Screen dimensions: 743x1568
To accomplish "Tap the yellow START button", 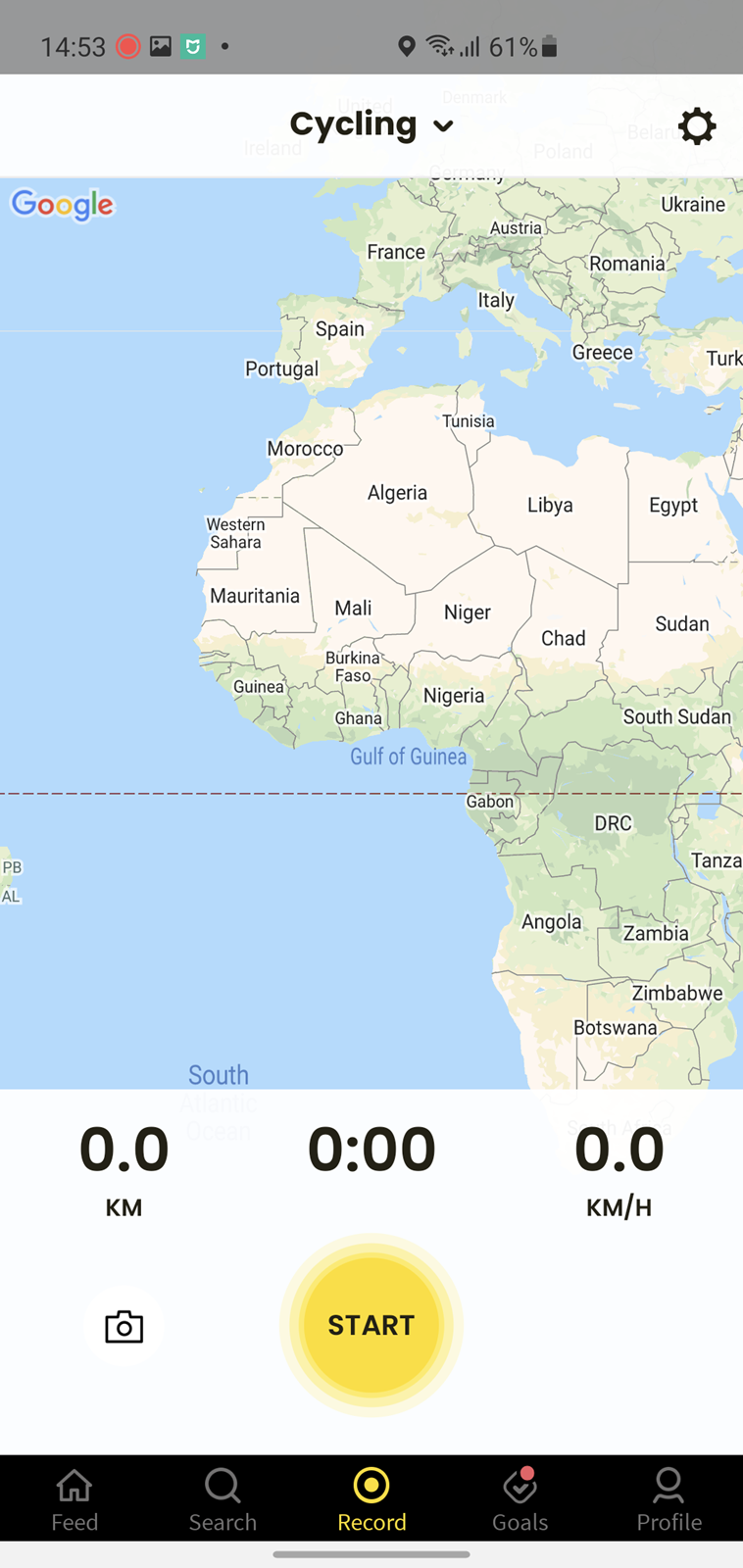I will [371, 1325].
